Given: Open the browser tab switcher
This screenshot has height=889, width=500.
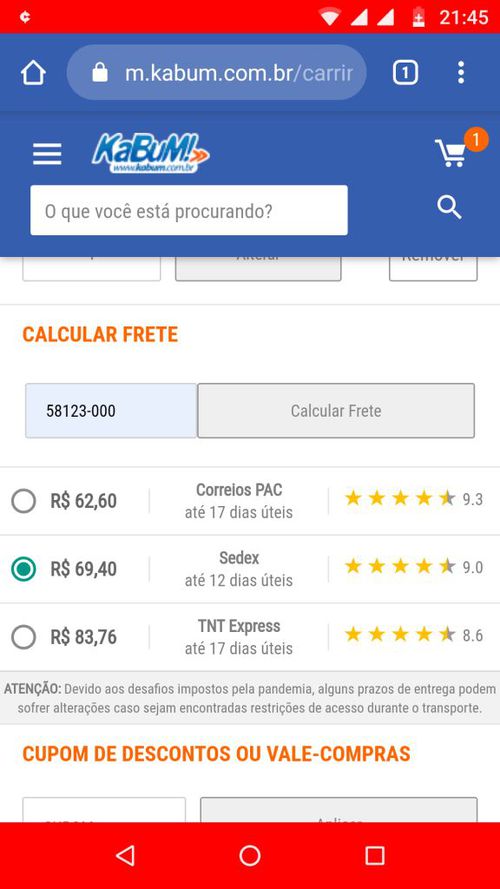Looking at the screenshot, I should 405,73.
